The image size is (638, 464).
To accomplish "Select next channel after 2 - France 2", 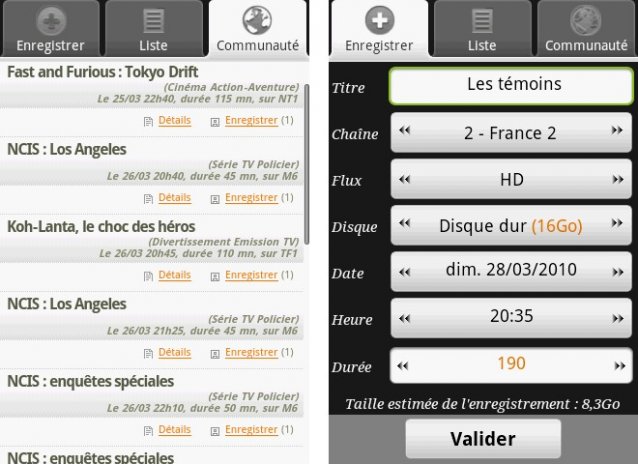I will click(x=618, y=132).
